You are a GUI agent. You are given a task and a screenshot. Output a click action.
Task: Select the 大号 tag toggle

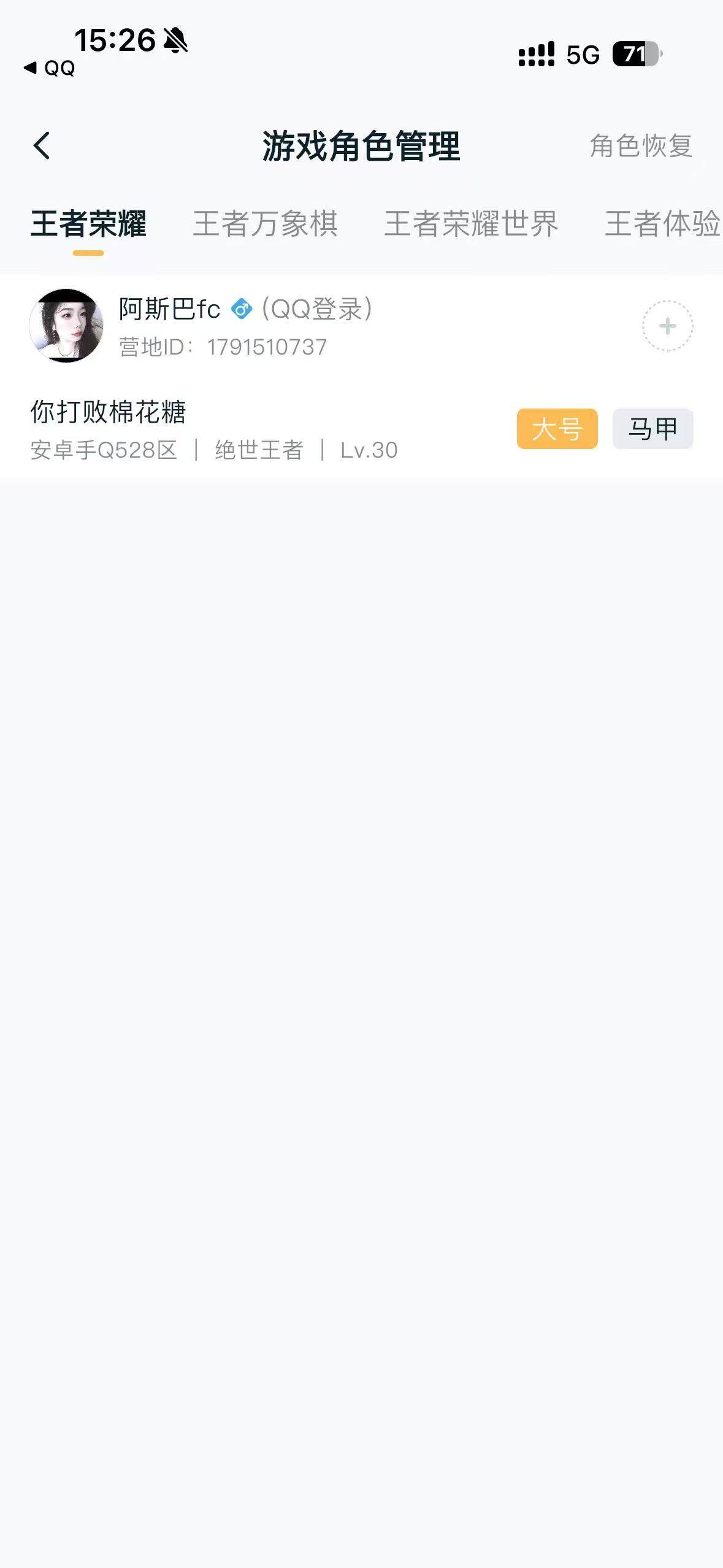557,429
